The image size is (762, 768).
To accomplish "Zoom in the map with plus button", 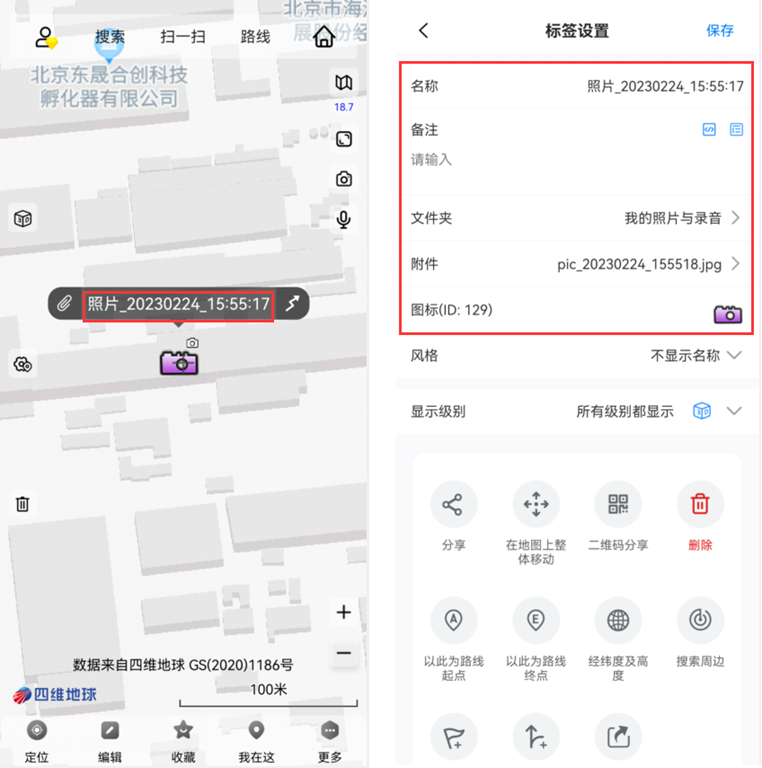I will [344, 612].
